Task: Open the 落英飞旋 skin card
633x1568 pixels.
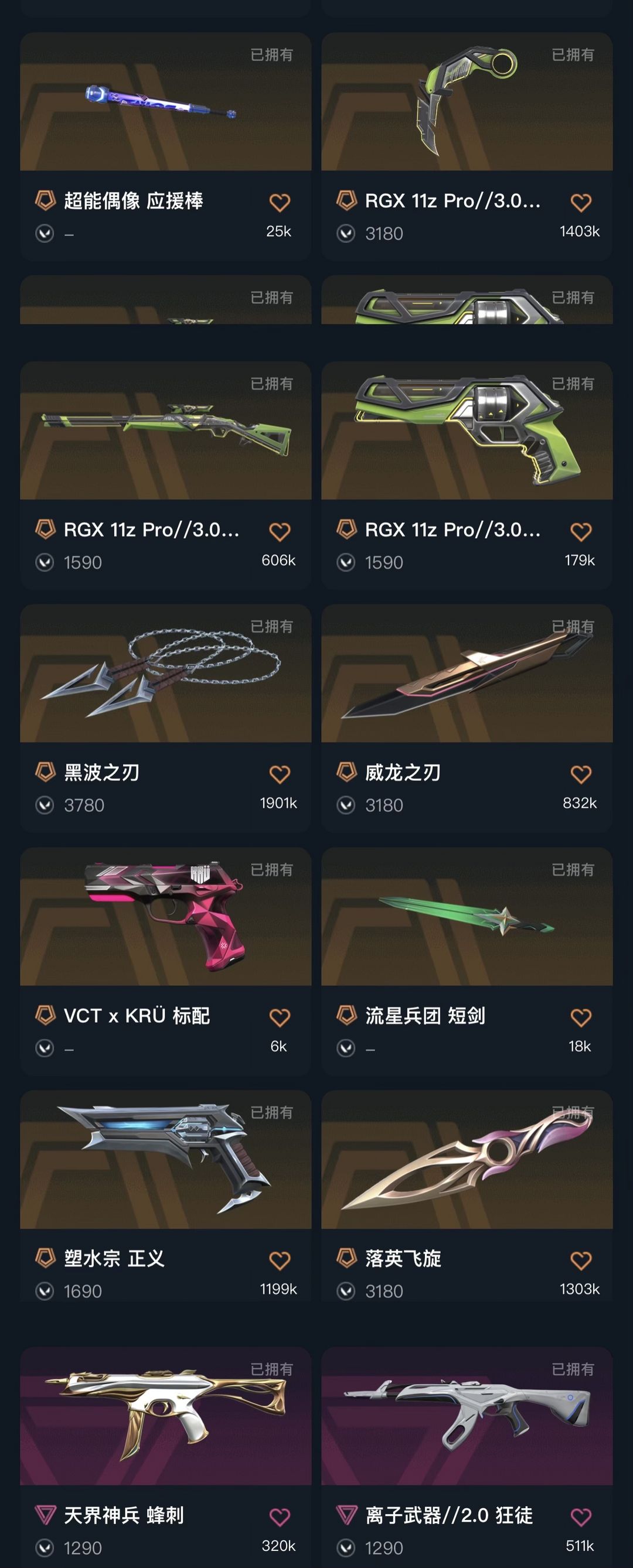Action: click(x=467, y=1160)
